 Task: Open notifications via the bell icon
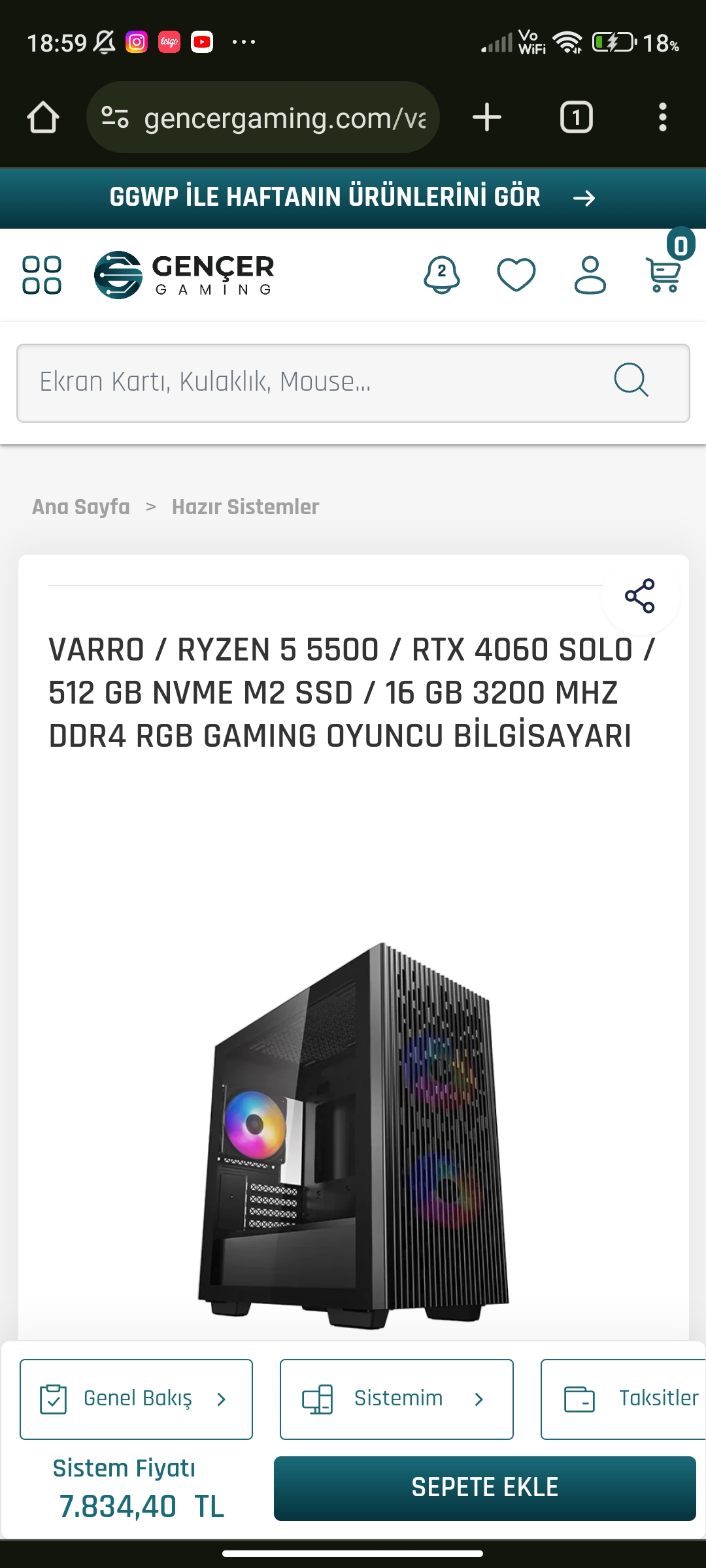(x=441, y=274)
